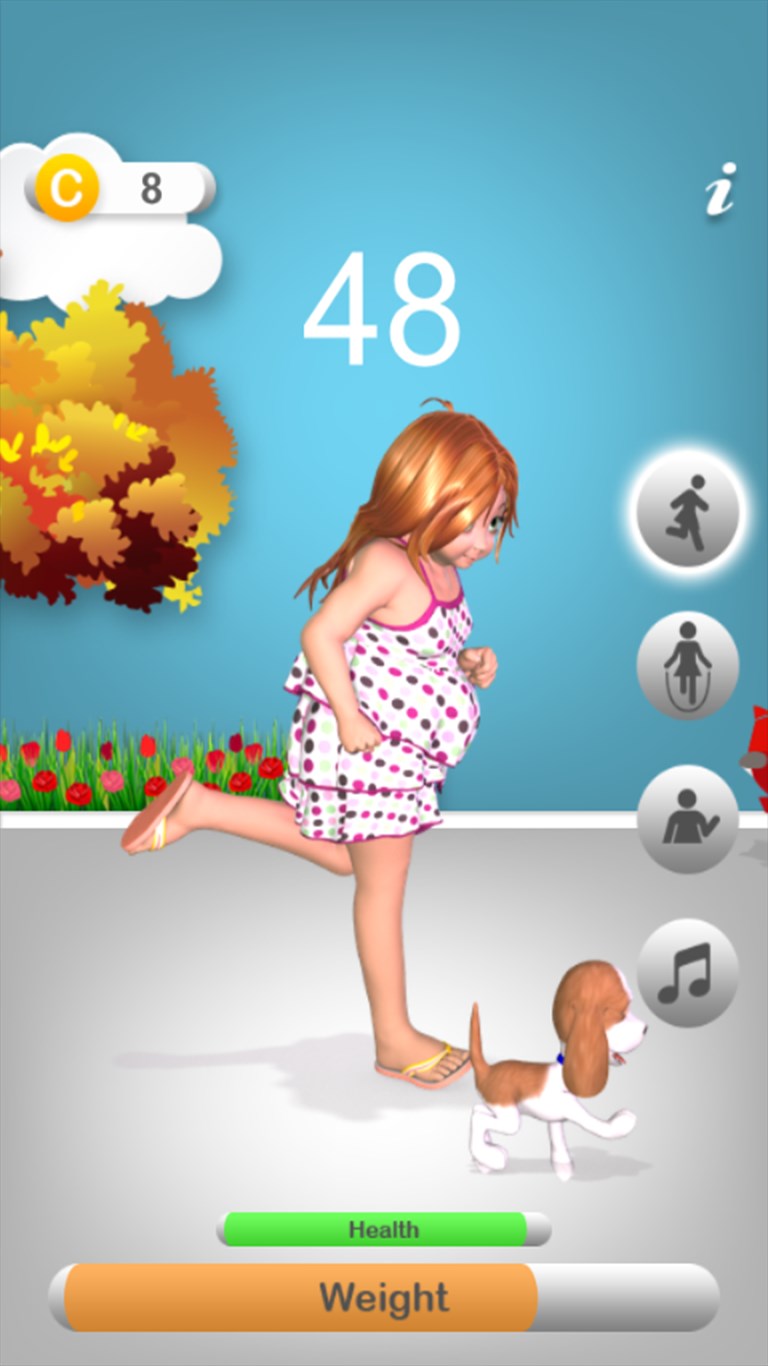Choose the jump rope exercise button
This screenshot has width=768, height=1366.
point(688,665)
